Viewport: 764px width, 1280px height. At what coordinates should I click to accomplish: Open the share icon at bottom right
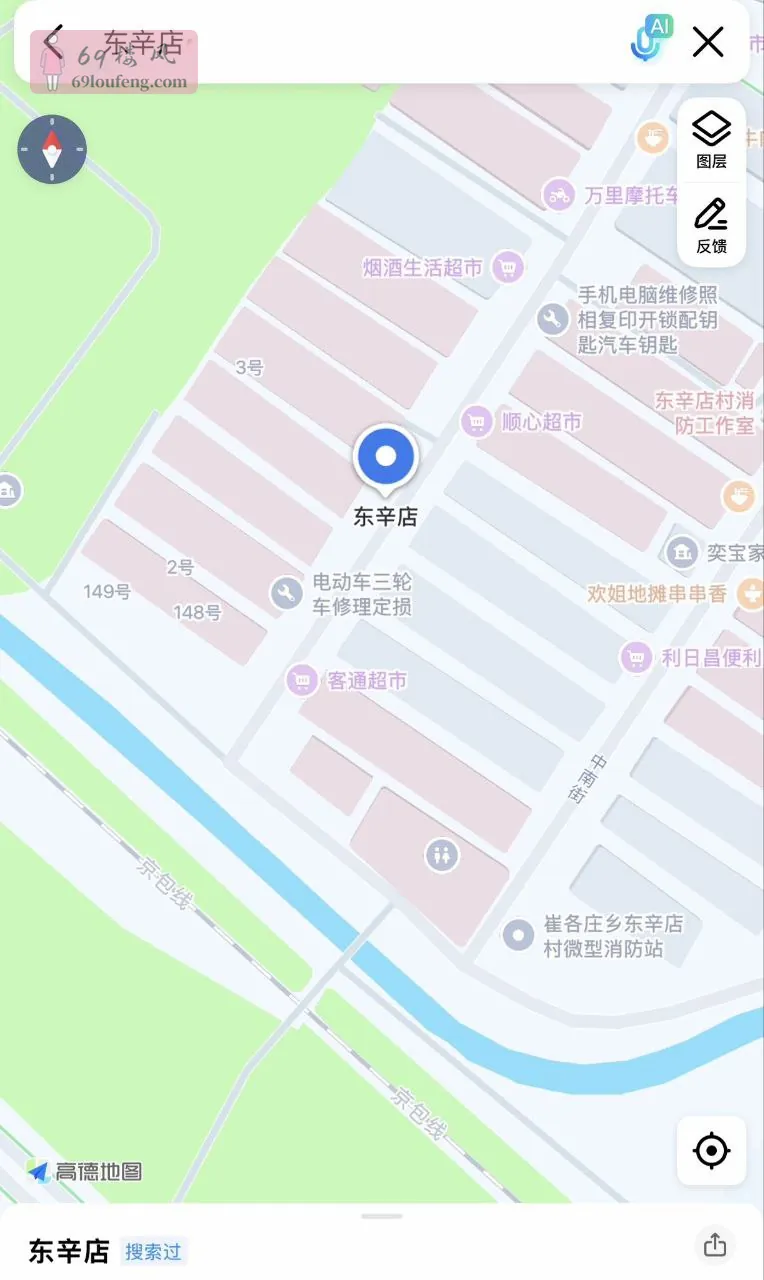tap(713, 1244)
